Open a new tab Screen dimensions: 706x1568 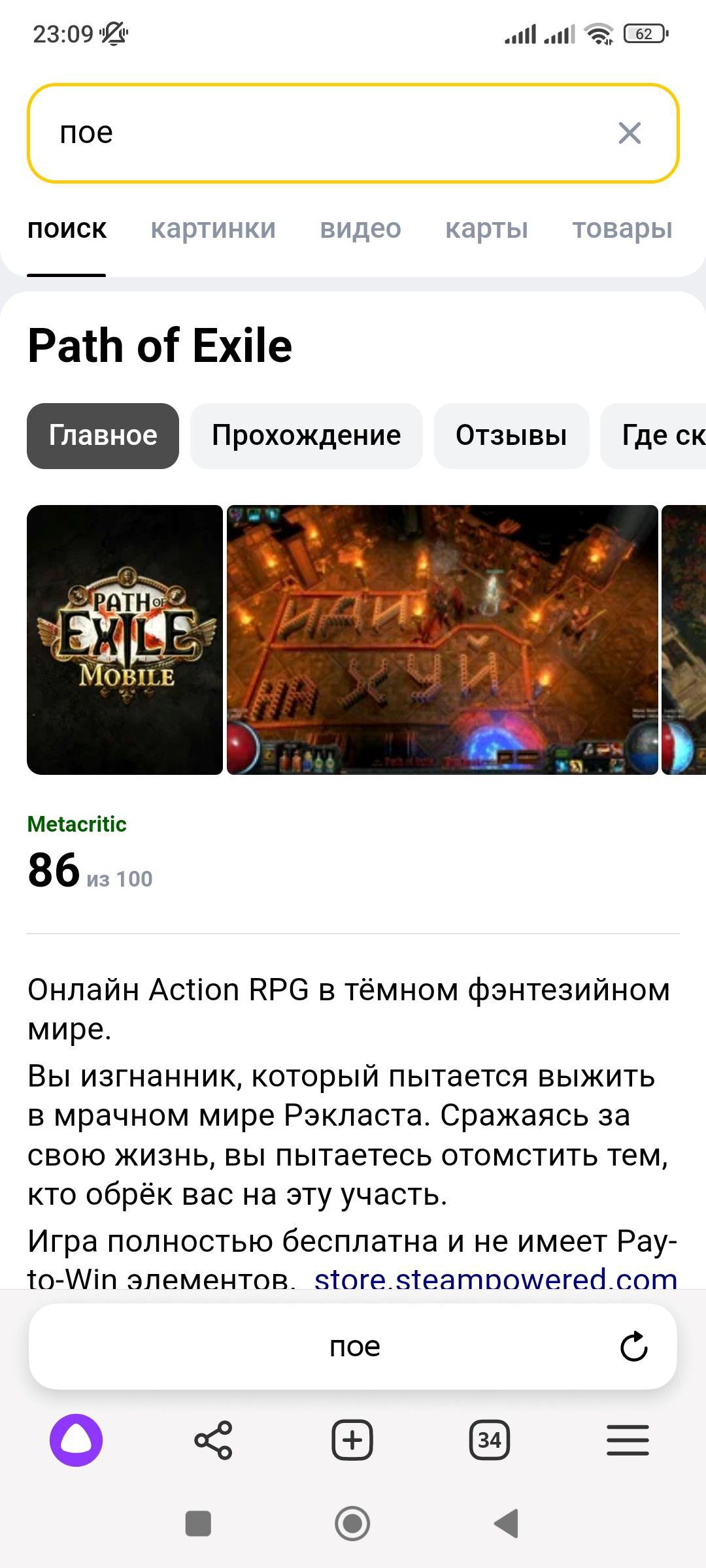[352, 1440]
